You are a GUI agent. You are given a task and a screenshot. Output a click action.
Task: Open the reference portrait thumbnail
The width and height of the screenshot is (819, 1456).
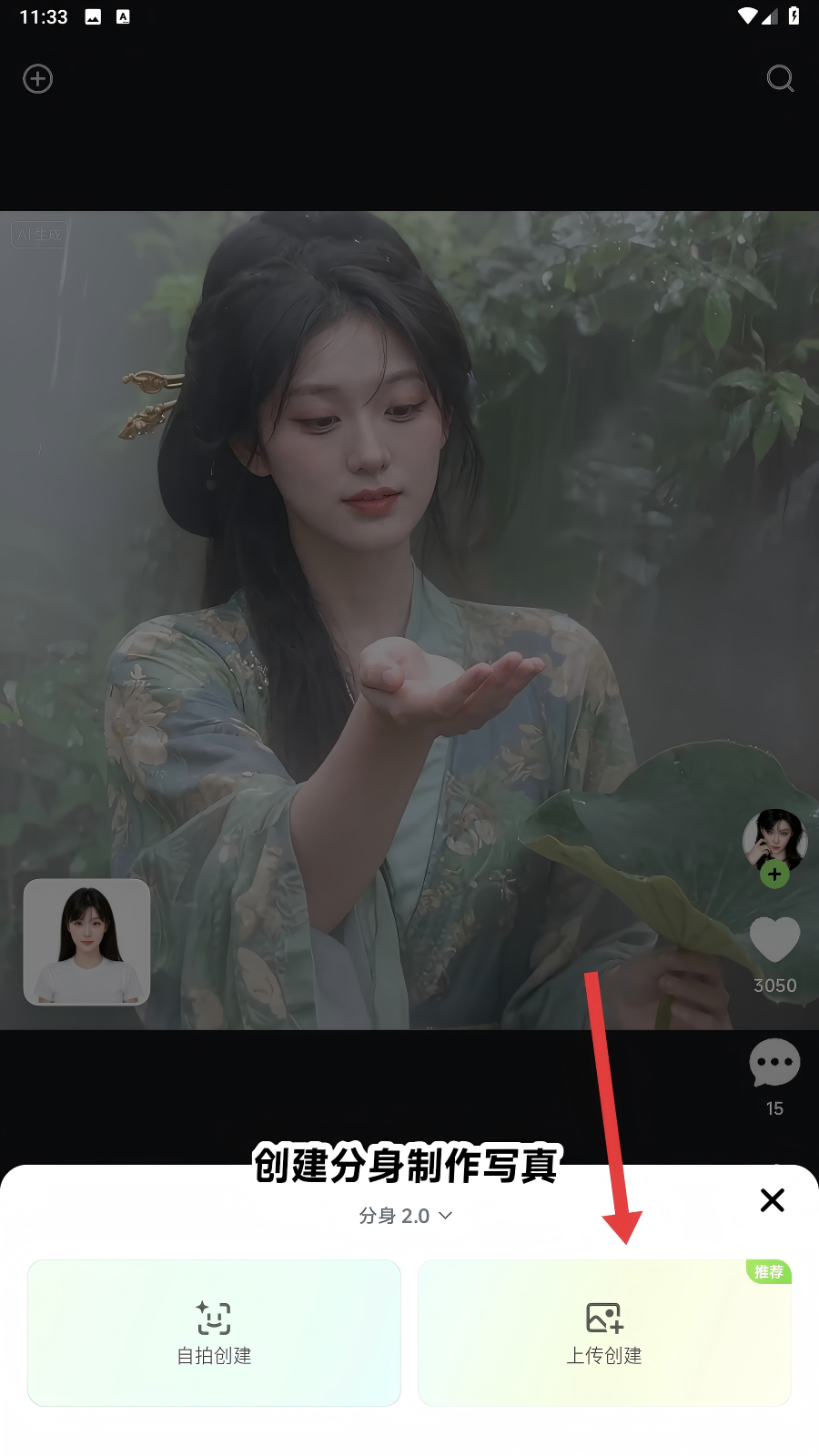tap(86, 942)
